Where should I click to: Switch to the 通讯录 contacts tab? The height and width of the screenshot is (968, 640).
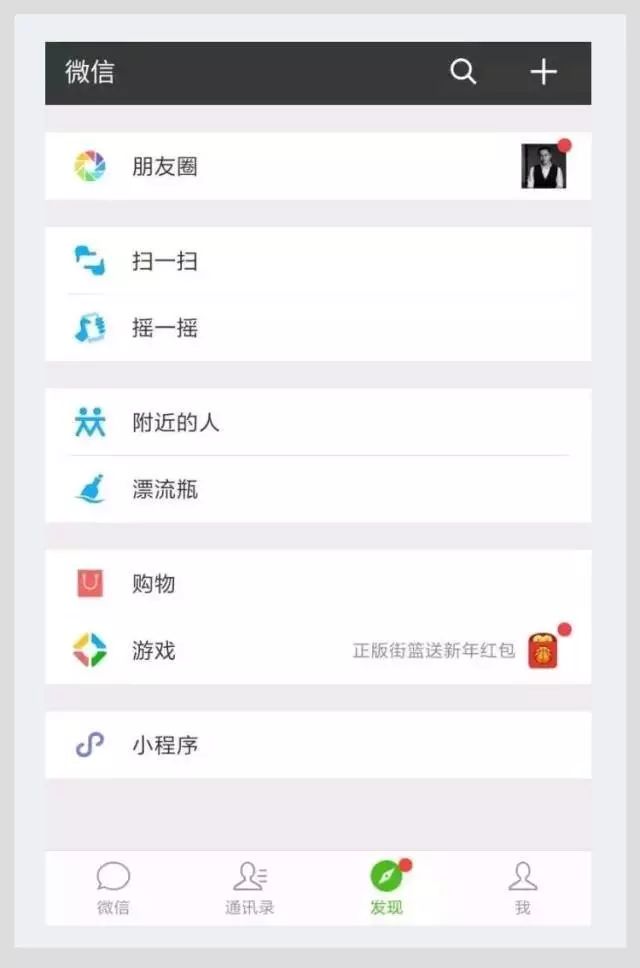click(250, 888)
